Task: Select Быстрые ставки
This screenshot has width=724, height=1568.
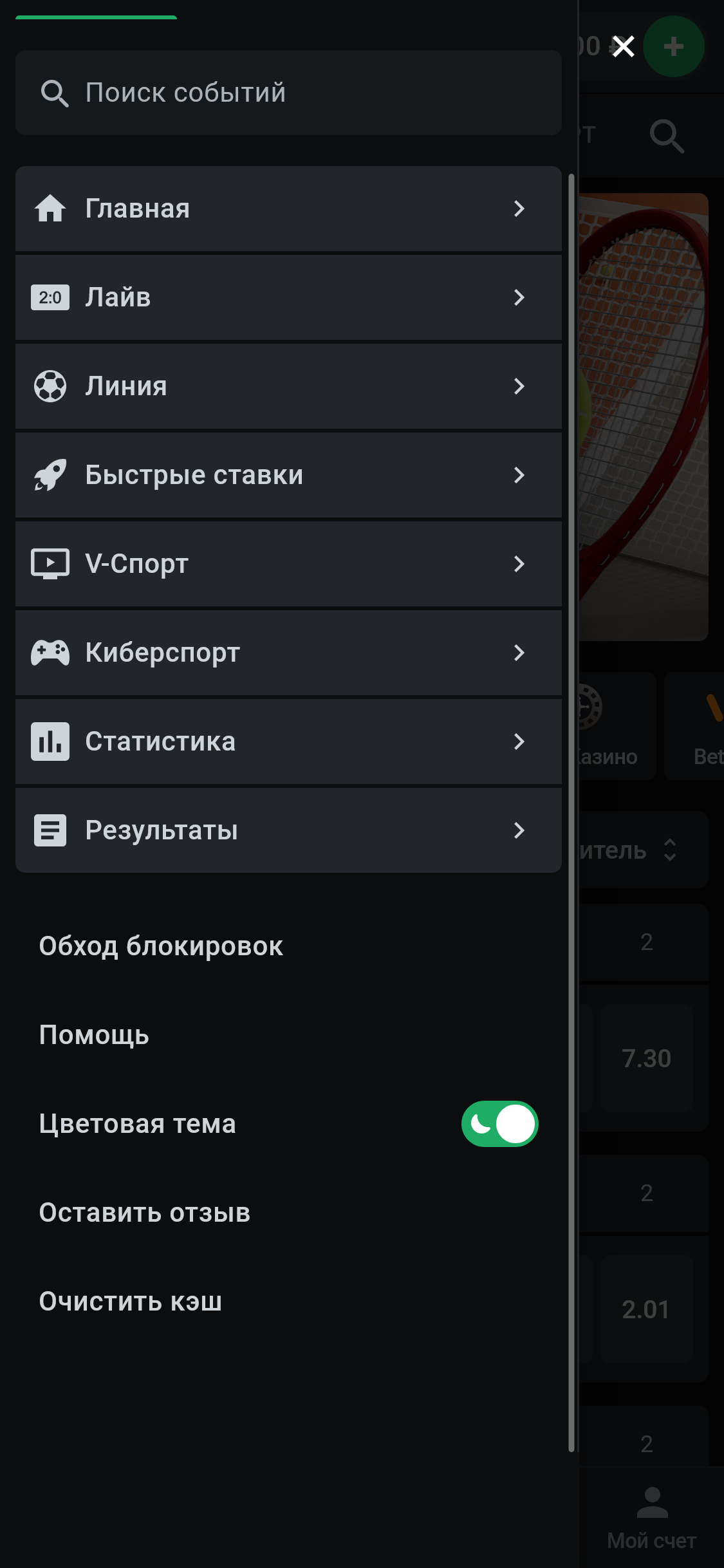Action: (x=288, y=475)
